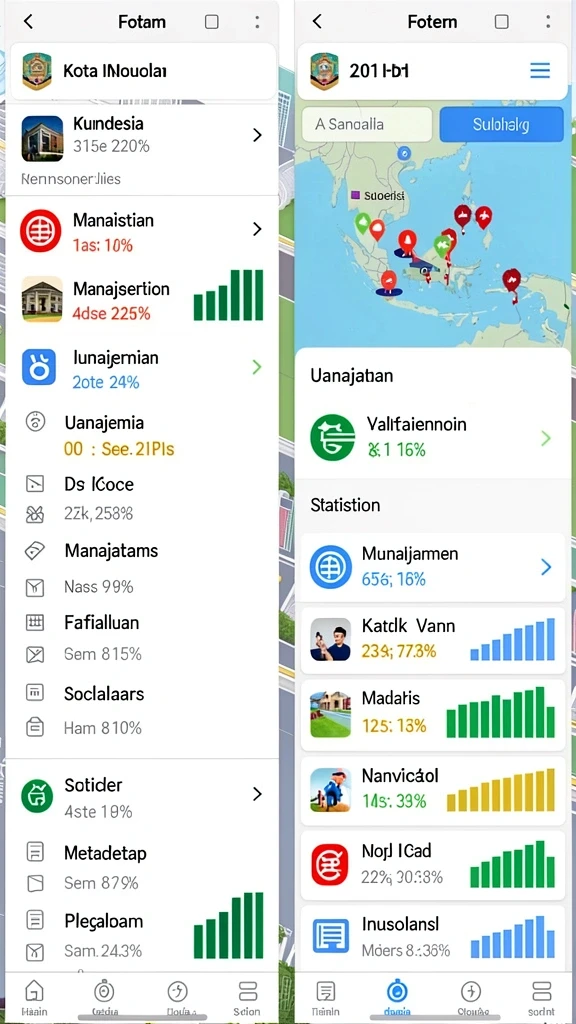Tap the Kota INouolai header card
Screen dimensions: 576x1024
[143, 71]
